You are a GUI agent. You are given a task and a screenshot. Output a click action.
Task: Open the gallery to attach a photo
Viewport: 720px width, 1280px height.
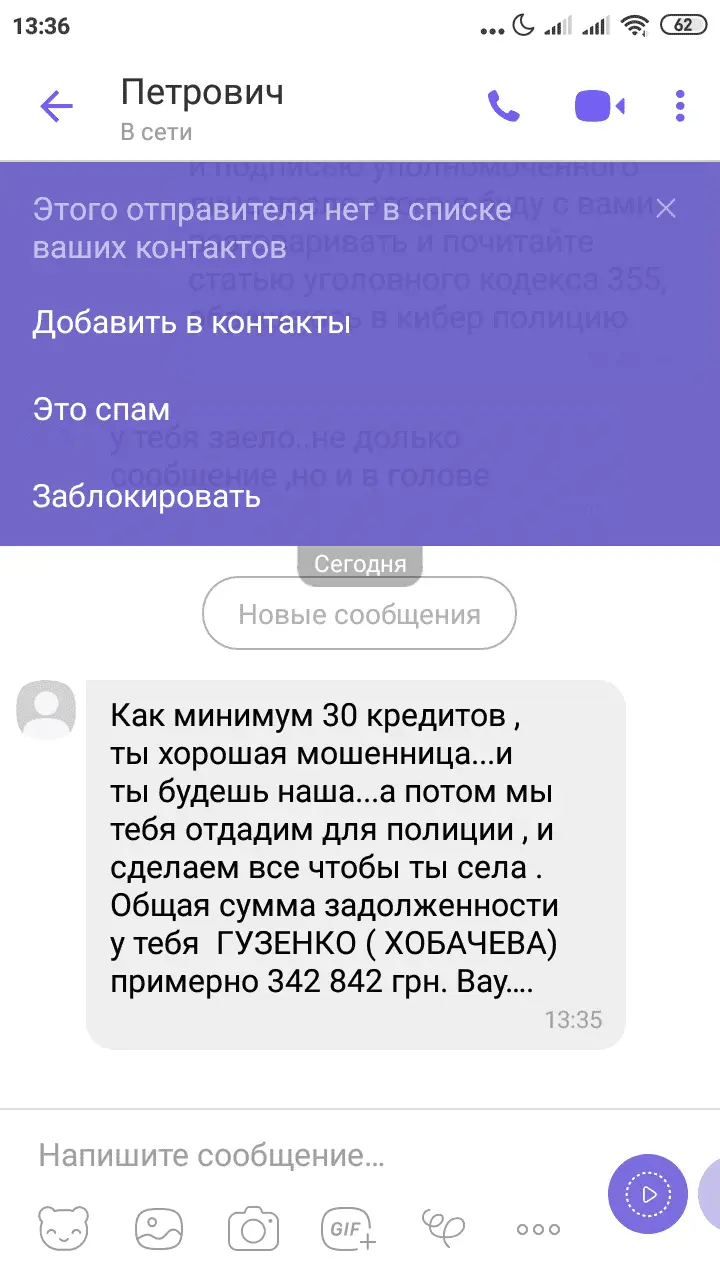(160, 1228)
